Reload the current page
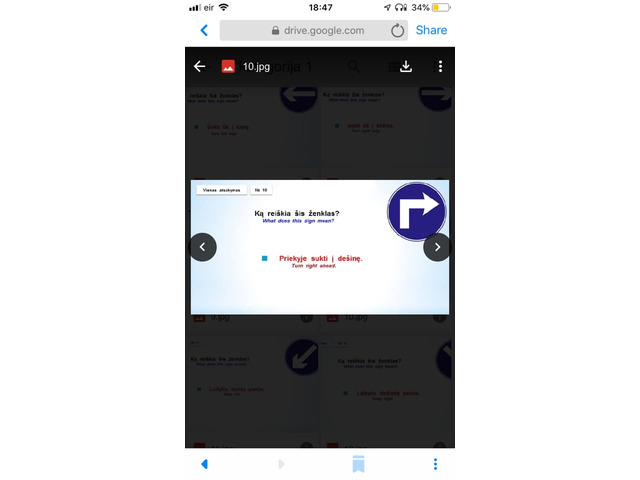The height and width of the screenshot is (480, 640). tap(397, 31)
